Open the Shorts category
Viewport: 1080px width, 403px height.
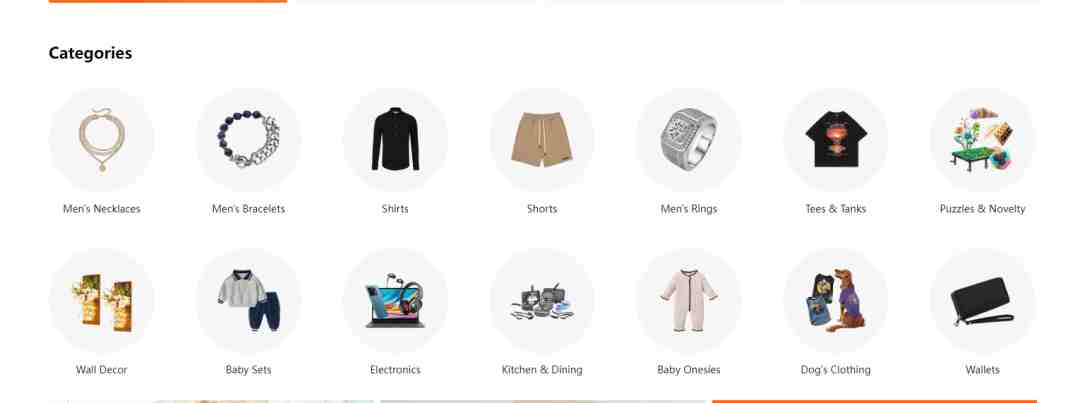pyautogui.click(x=542, y=140)
